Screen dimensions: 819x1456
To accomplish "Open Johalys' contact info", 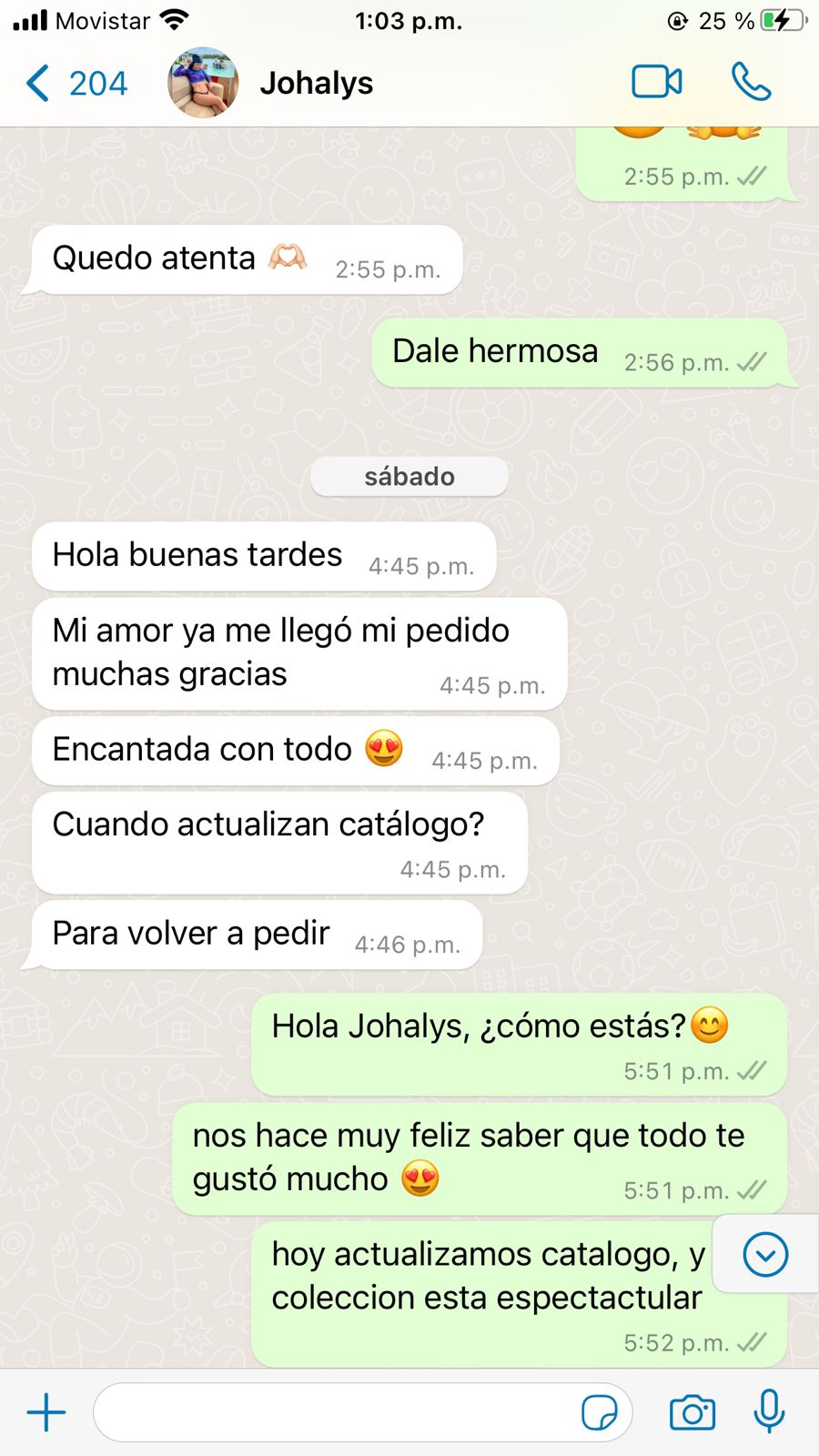I will (317, 83).
